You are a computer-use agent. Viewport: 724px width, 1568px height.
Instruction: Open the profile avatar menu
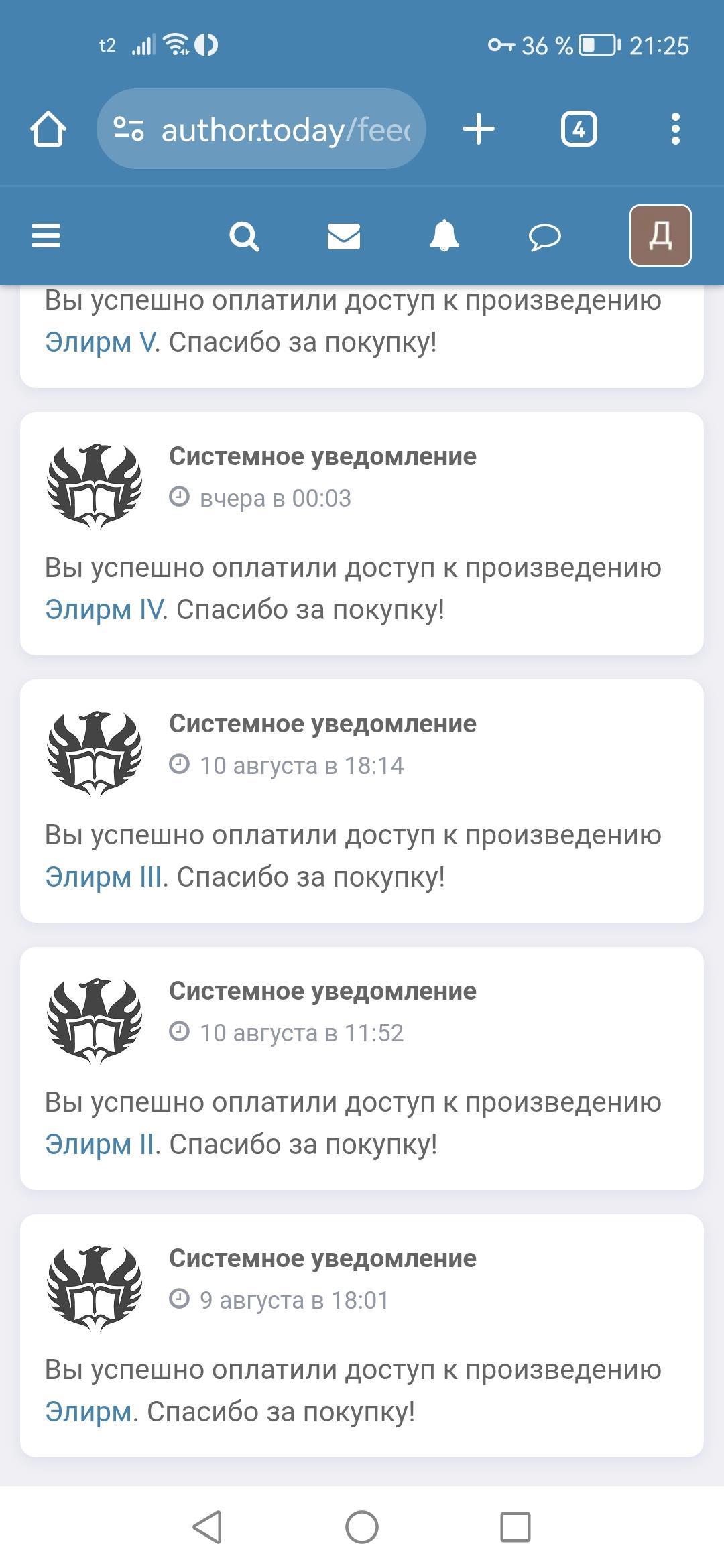point(660,236)
